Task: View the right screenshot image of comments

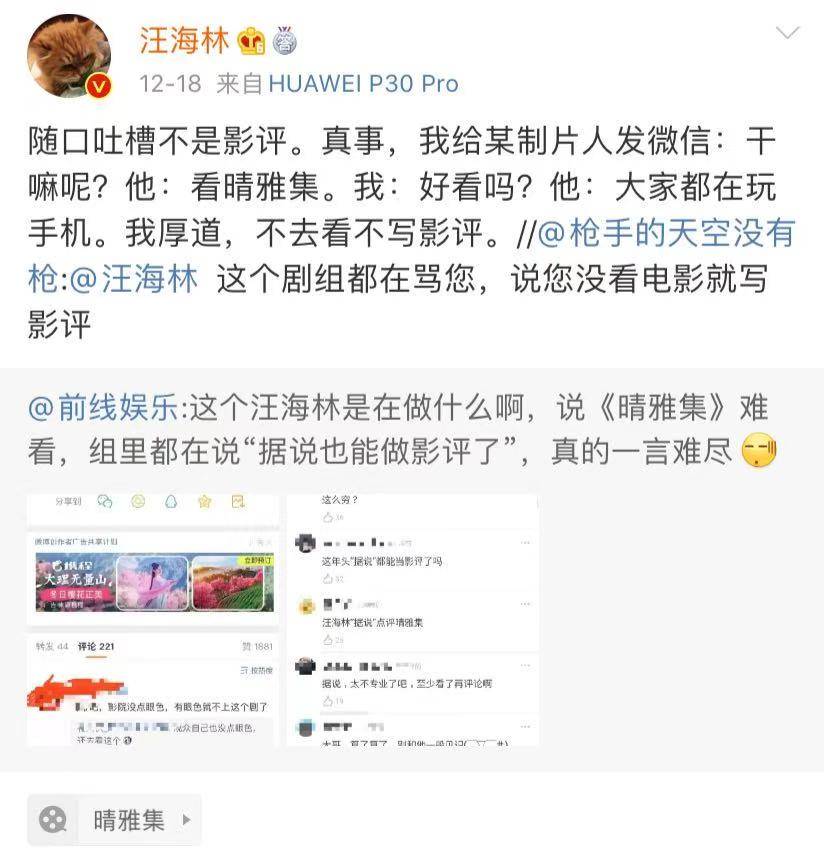Action: pyautogui.click(x=412, y=618)
